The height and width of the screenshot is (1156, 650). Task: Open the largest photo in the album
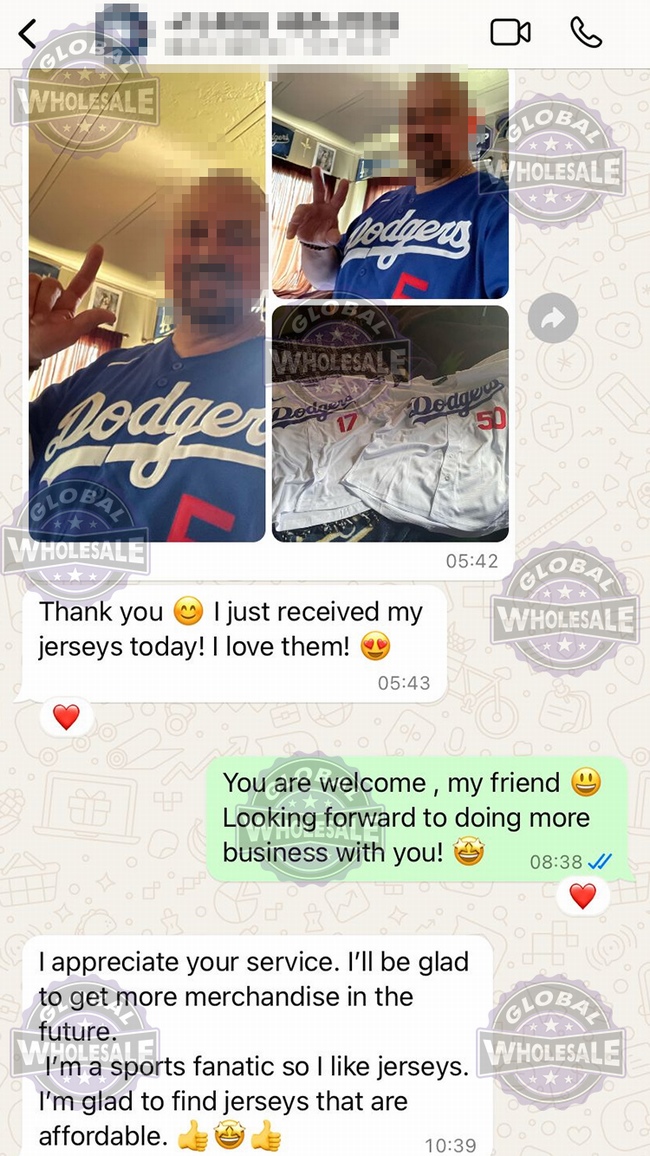(x=147, y=305)
